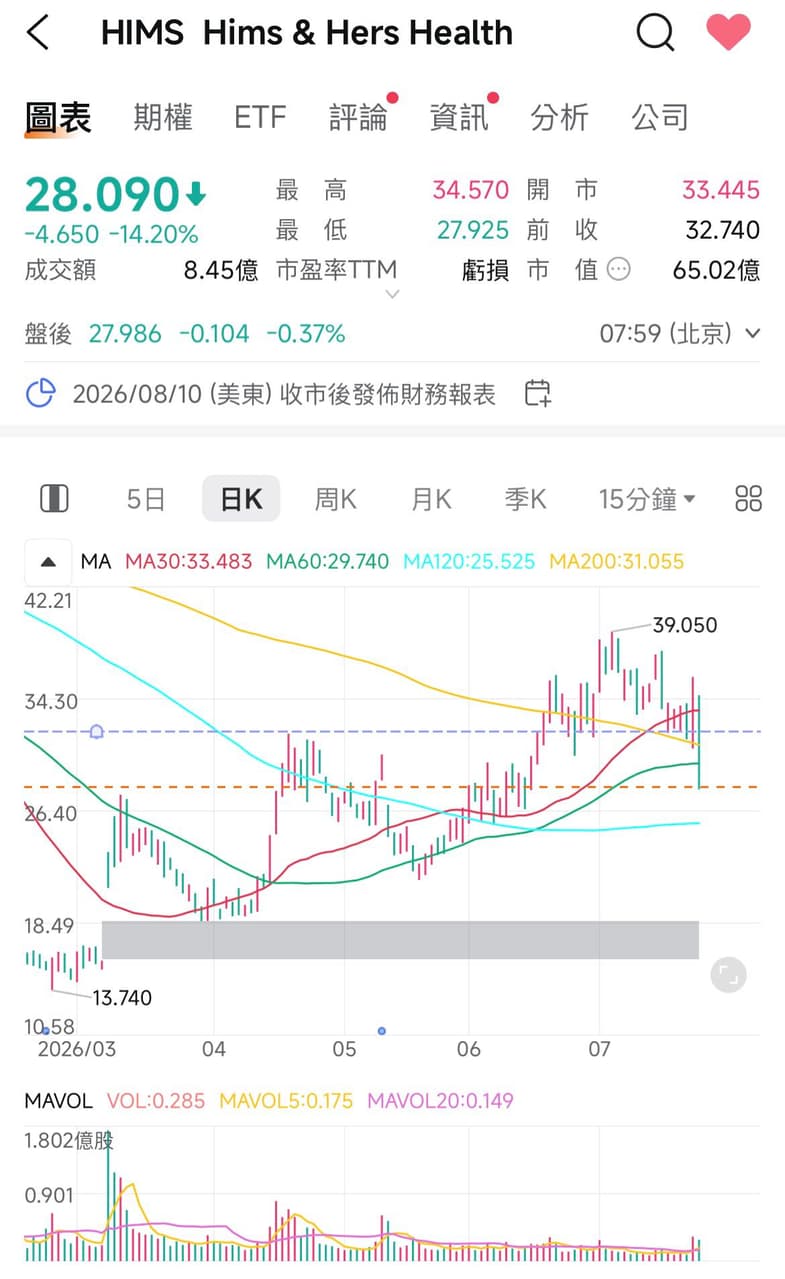Open the 資訊 tab

458,117
